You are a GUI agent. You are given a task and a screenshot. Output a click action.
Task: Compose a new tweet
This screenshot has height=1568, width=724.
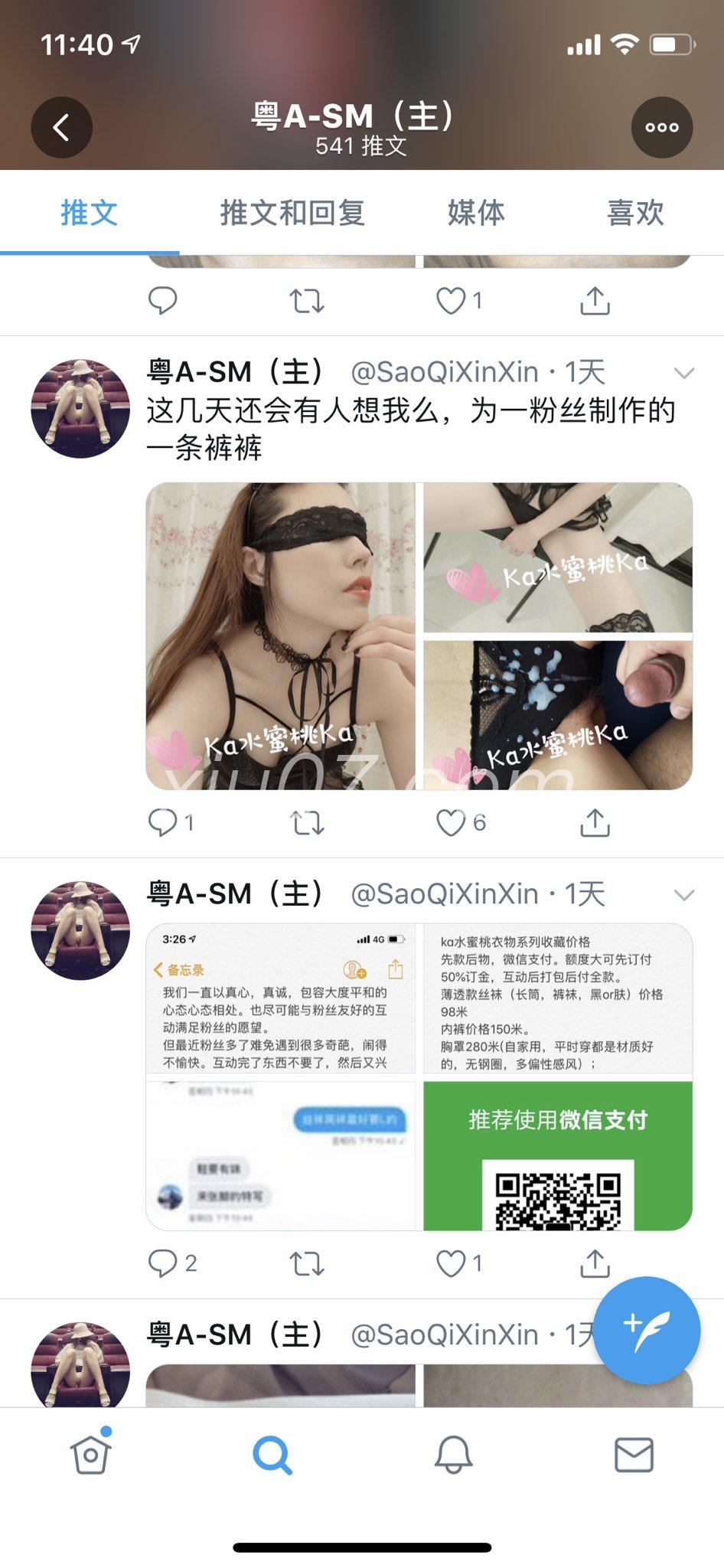647,1330
